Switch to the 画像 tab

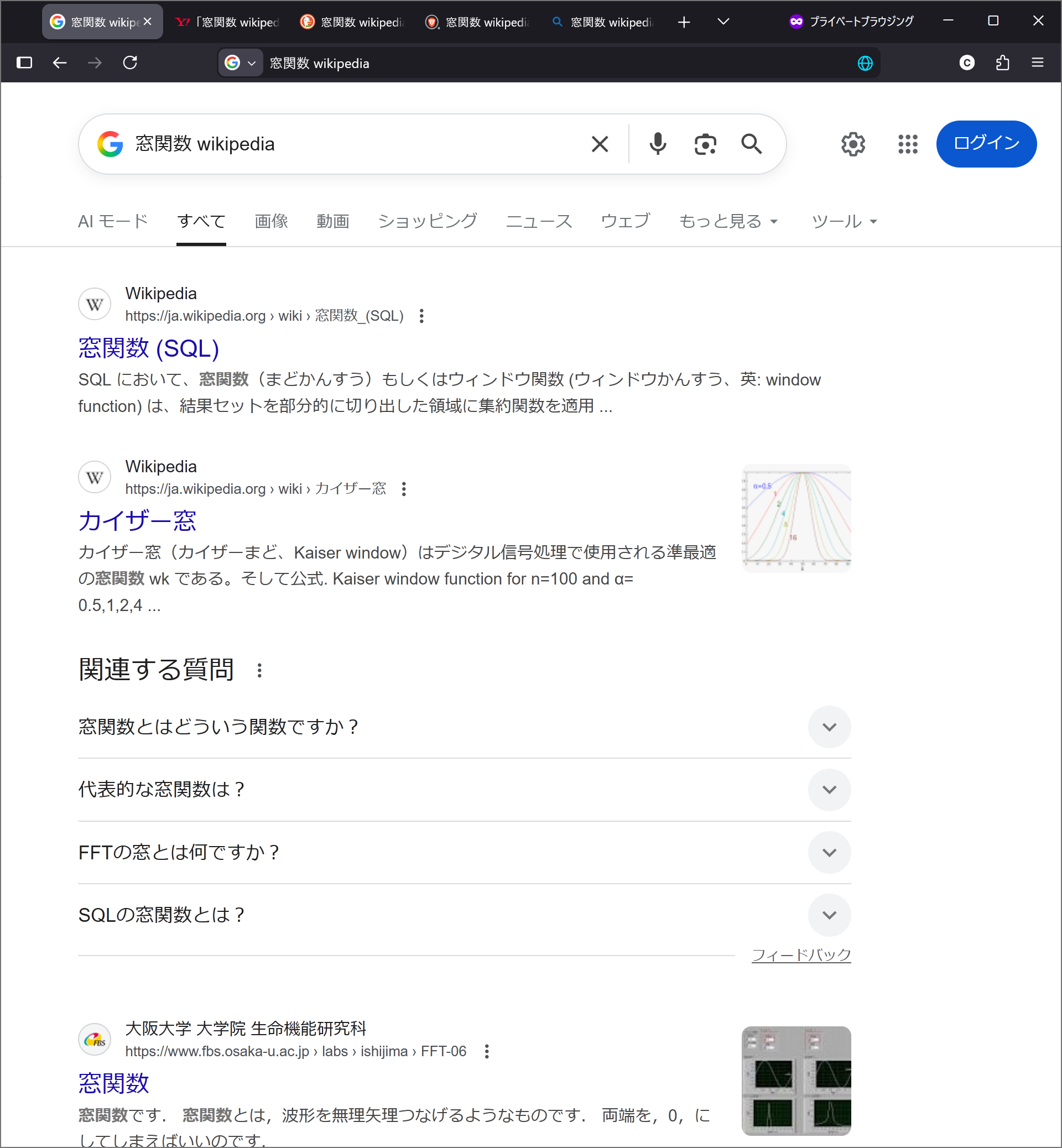coord(271,221)
